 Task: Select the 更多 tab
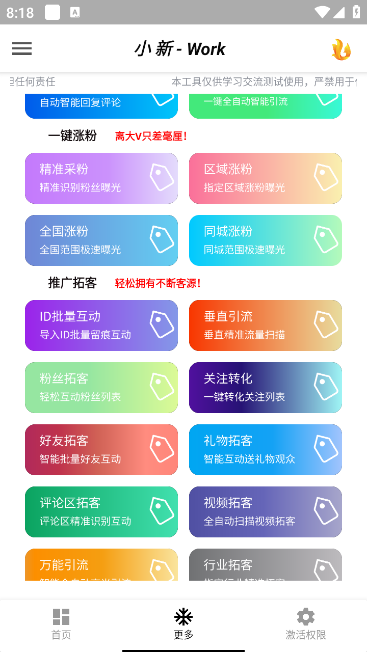pyautogui.click(x=183, y=624)
